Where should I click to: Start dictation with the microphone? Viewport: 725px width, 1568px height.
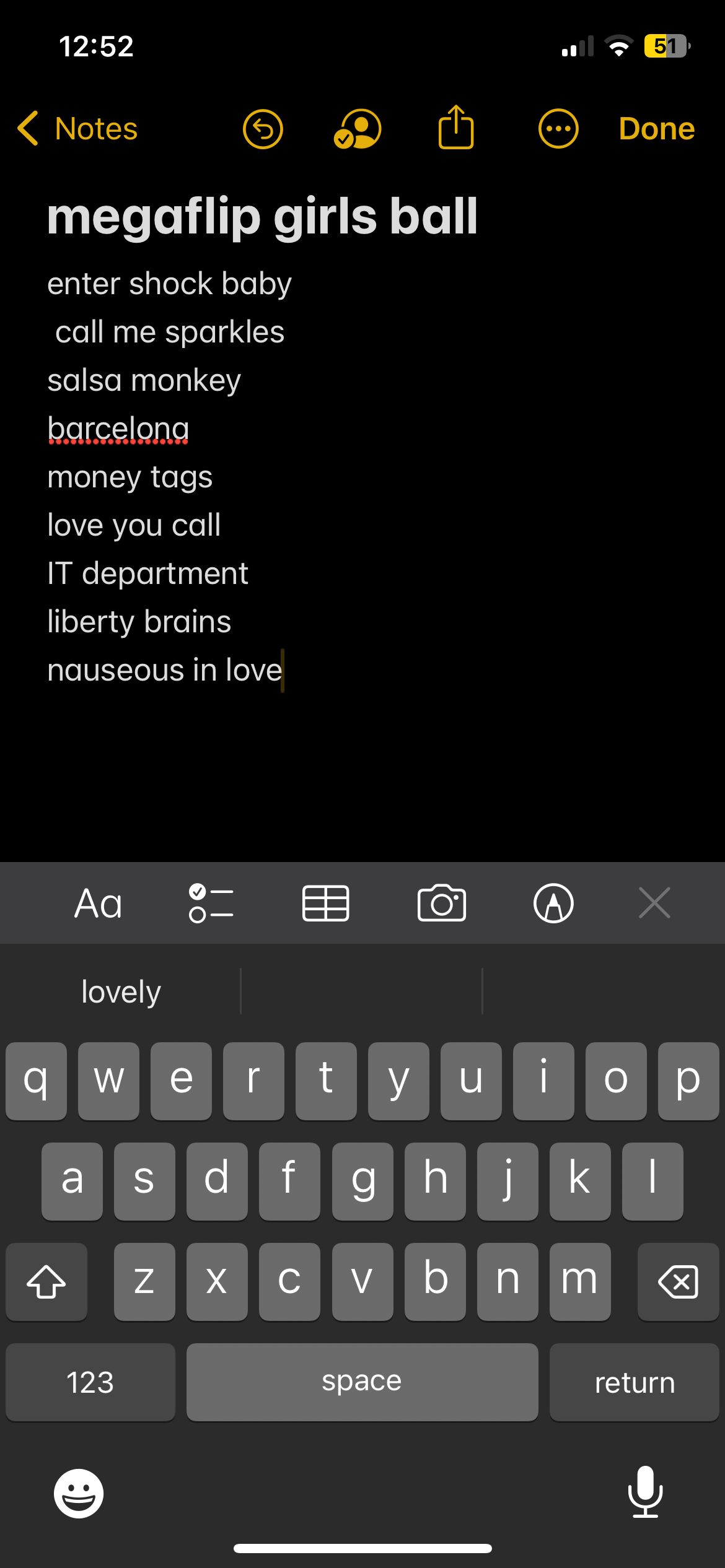645,1492
